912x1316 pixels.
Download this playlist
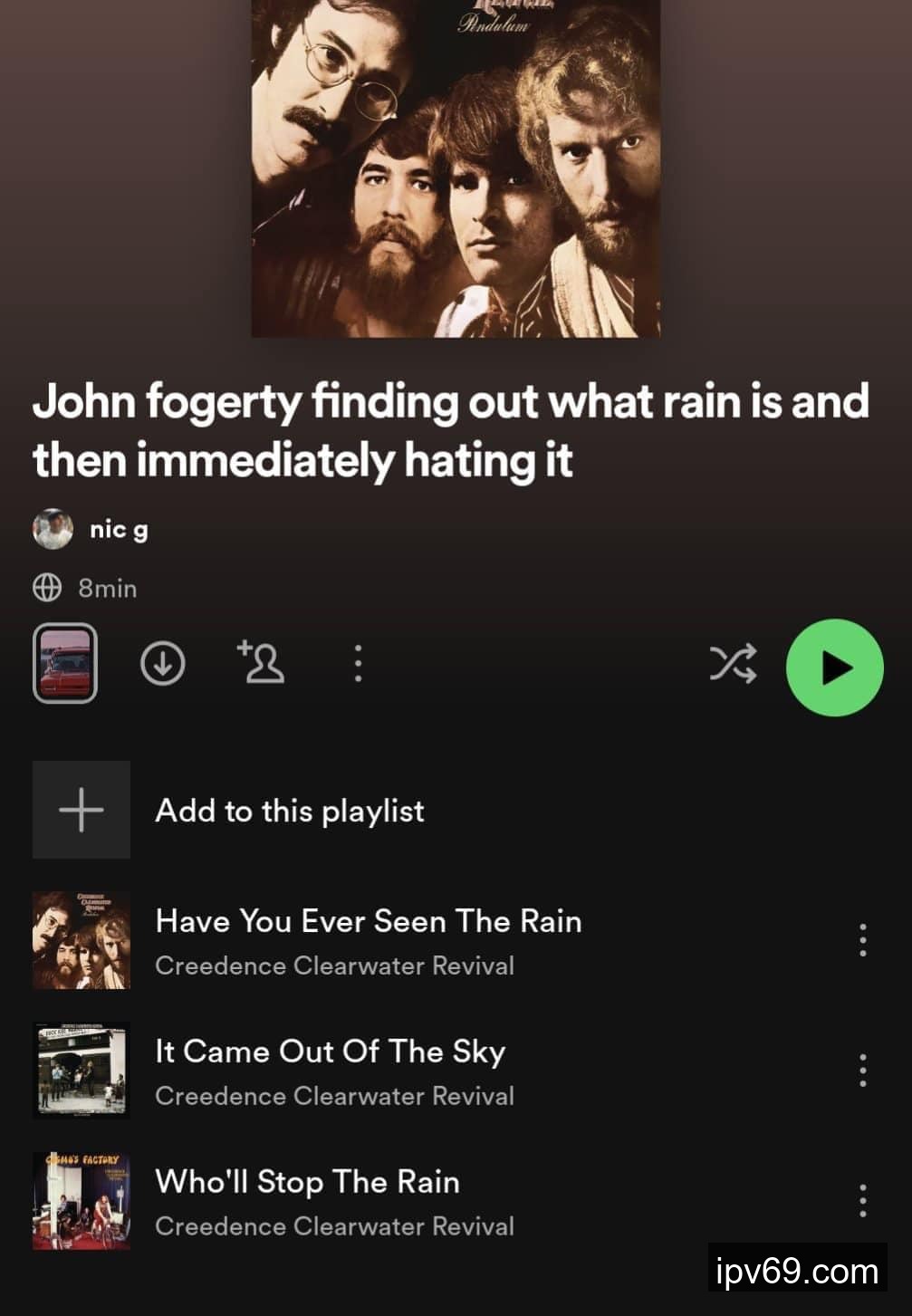163,664
